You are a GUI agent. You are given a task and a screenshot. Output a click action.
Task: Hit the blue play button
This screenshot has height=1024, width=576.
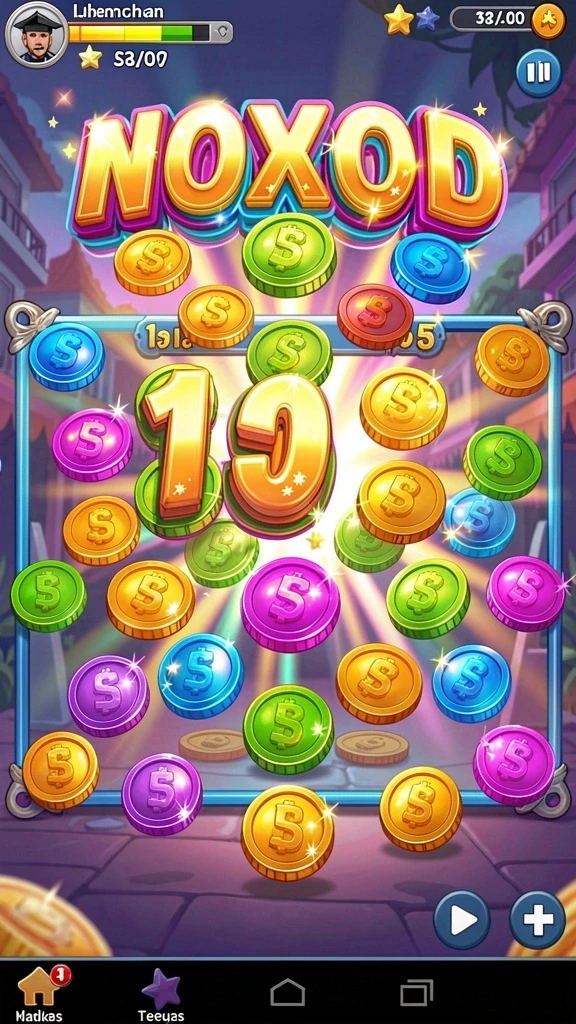[x=462, y=920]
